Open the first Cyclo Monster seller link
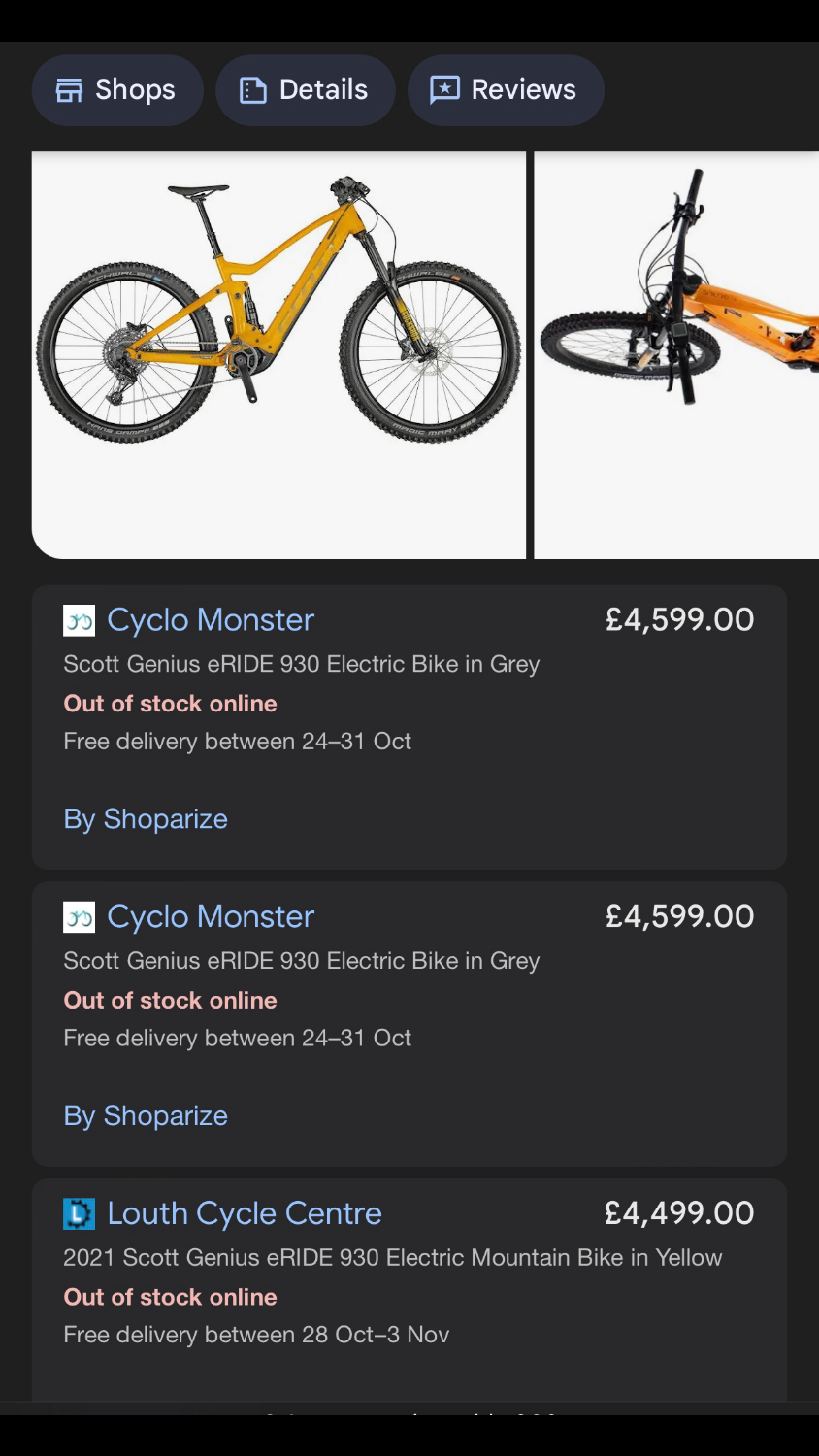This screenshot has height=1456, width=819. tap(211, 619)
